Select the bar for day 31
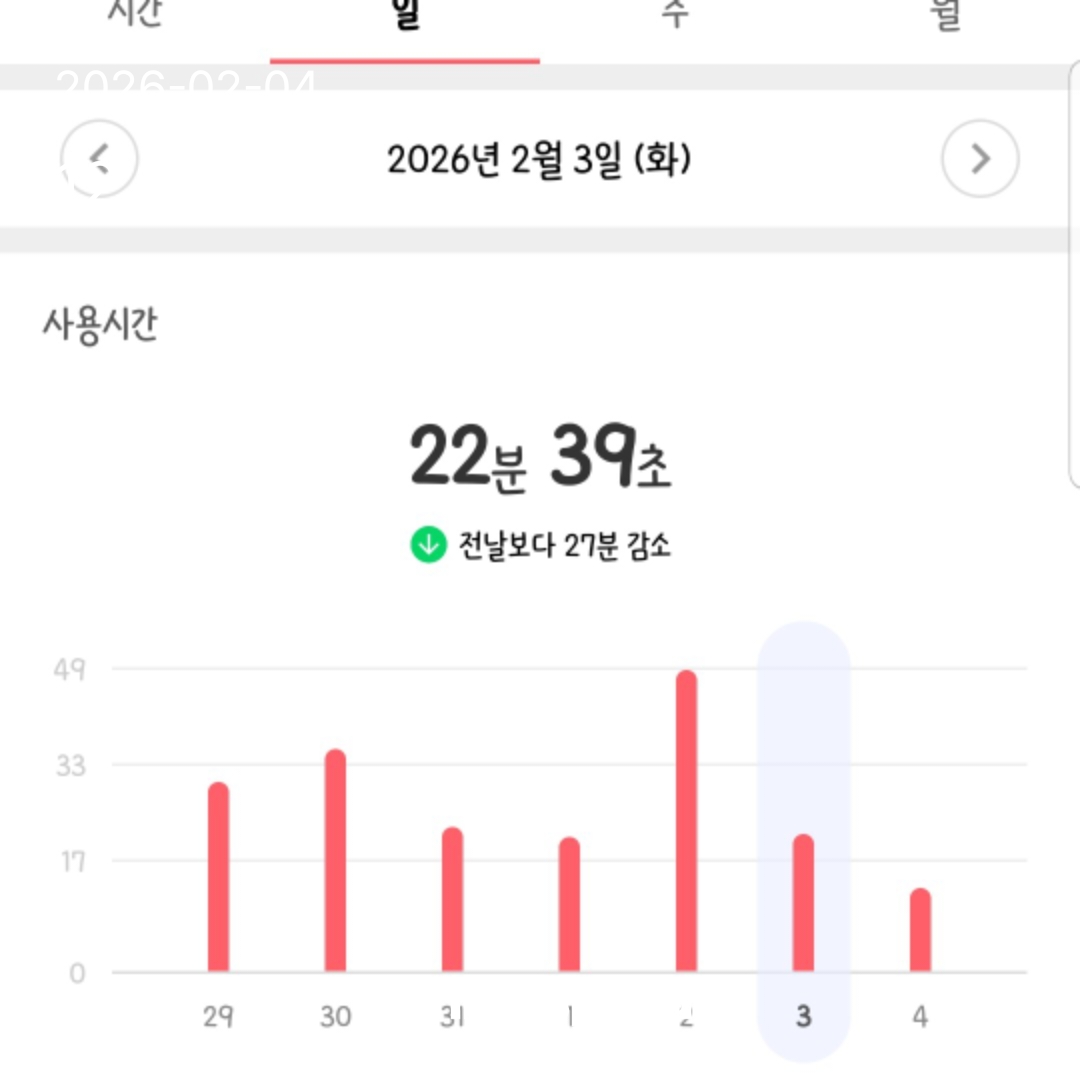The width and height of the screenshot is (1080, 1080). [452, 899]
